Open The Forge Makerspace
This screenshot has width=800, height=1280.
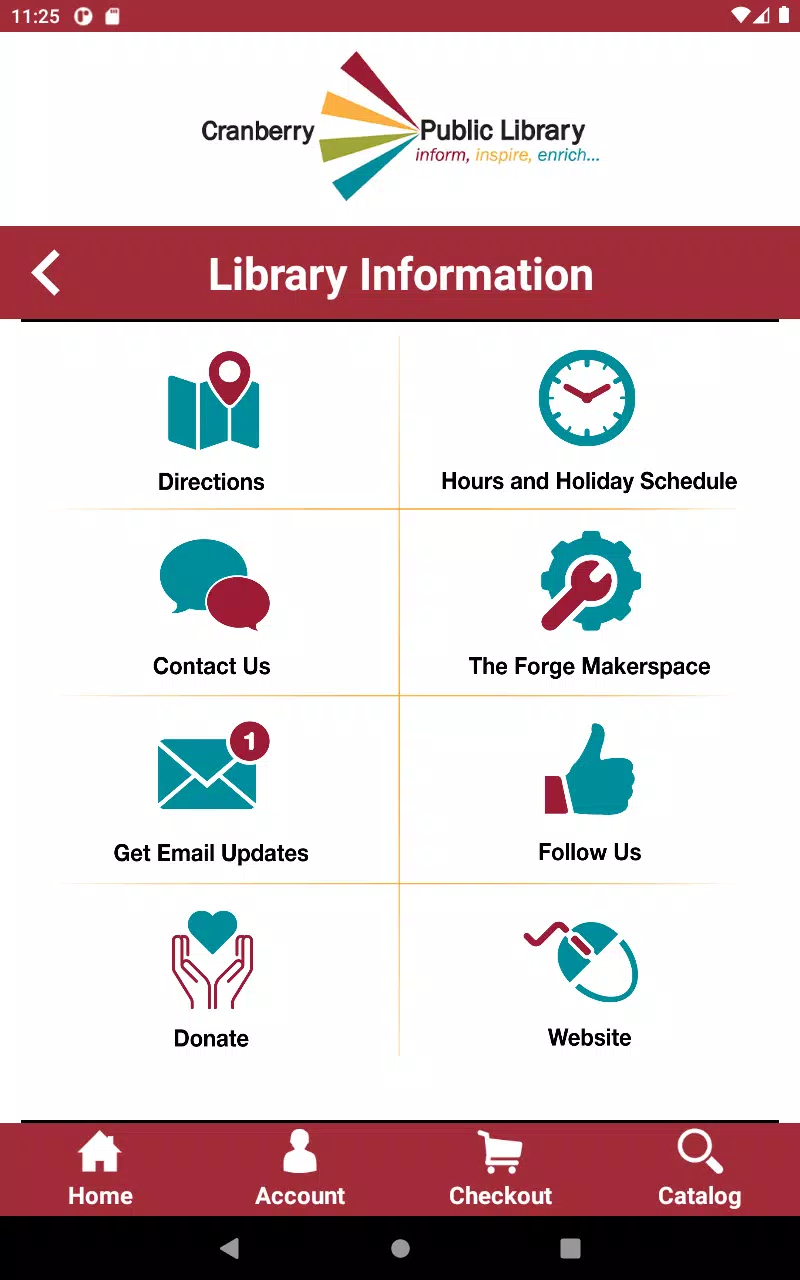589,604
